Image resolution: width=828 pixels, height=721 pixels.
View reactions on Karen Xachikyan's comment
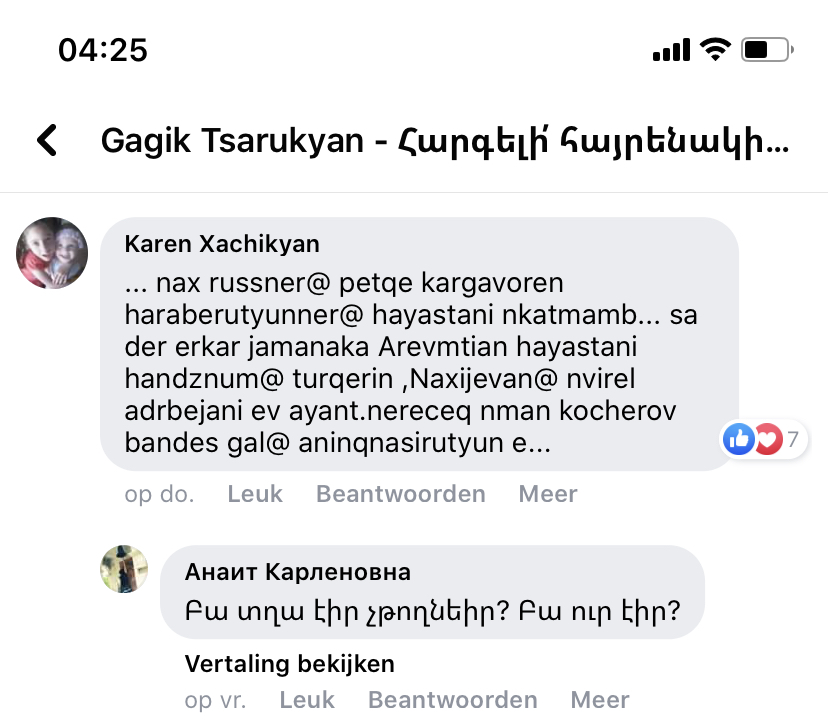click(x=764, y=439)
